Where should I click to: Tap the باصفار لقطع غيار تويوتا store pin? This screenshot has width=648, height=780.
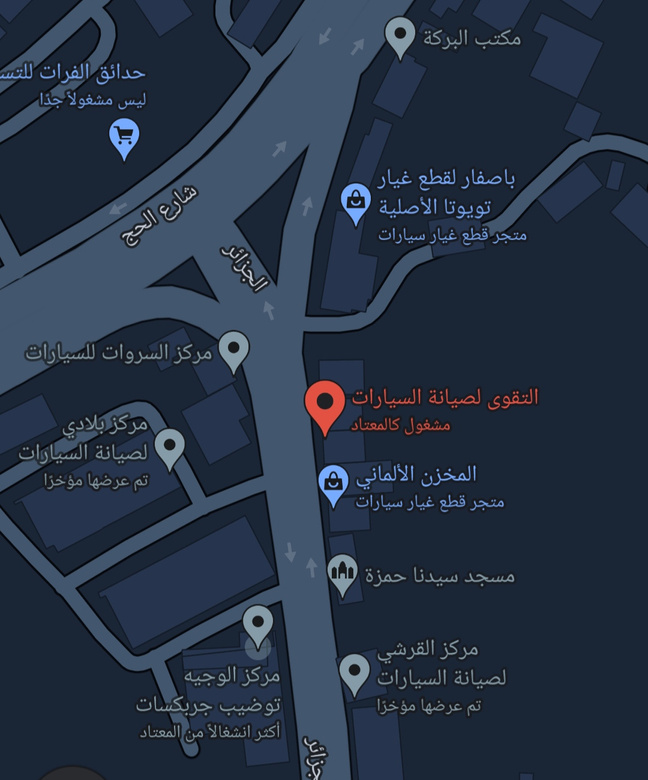click(x=355, y=201)
